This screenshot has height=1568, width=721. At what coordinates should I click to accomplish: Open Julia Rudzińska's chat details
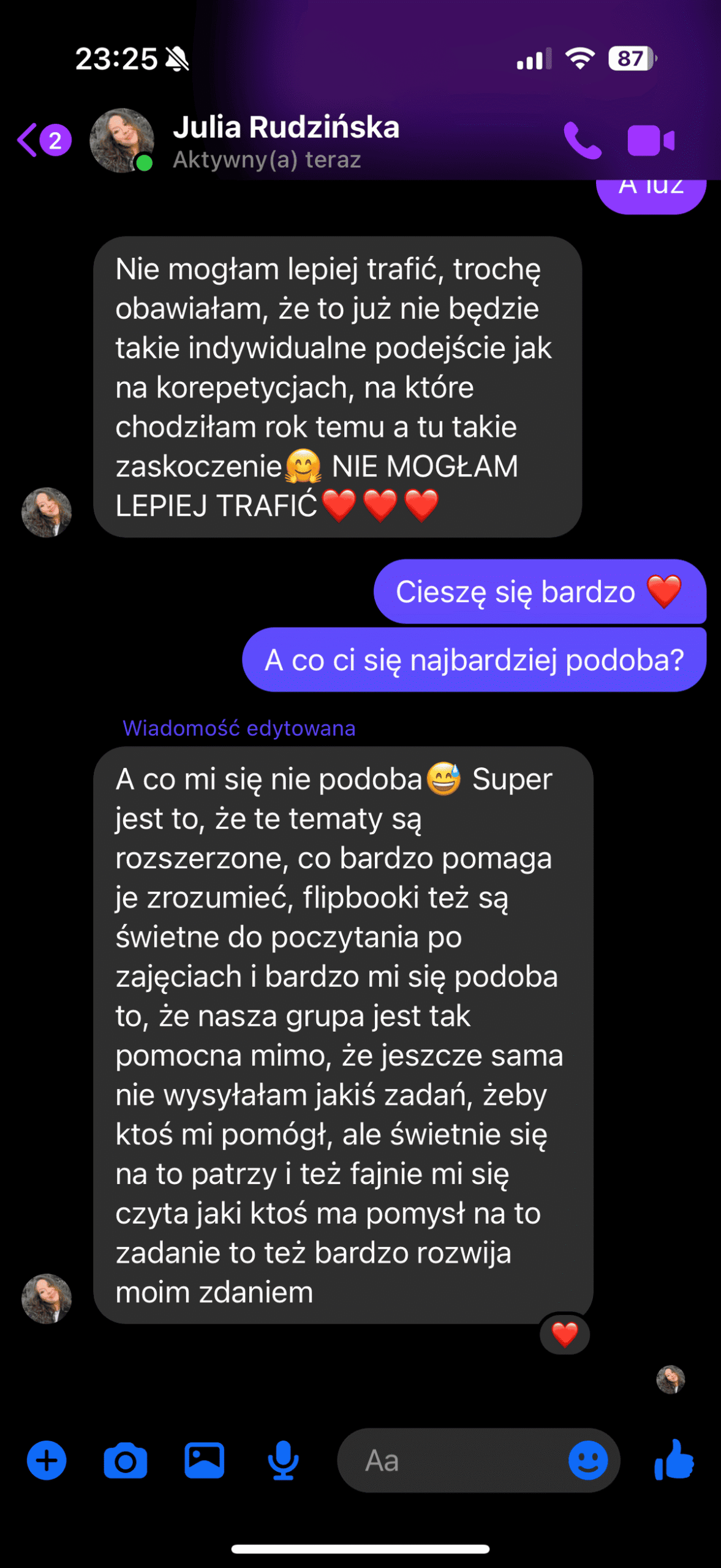point(286,141)
